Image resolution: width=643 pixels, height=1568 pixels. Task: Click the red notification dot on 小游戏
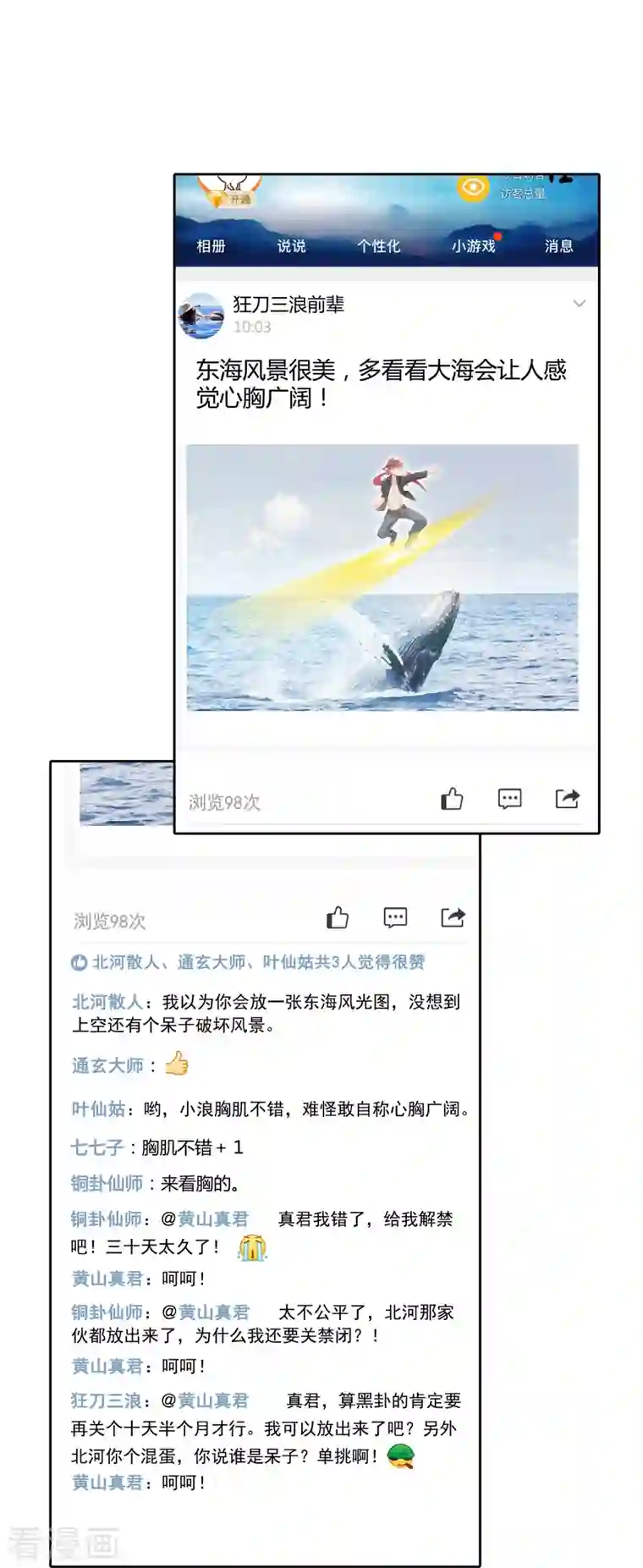(498, 236)
